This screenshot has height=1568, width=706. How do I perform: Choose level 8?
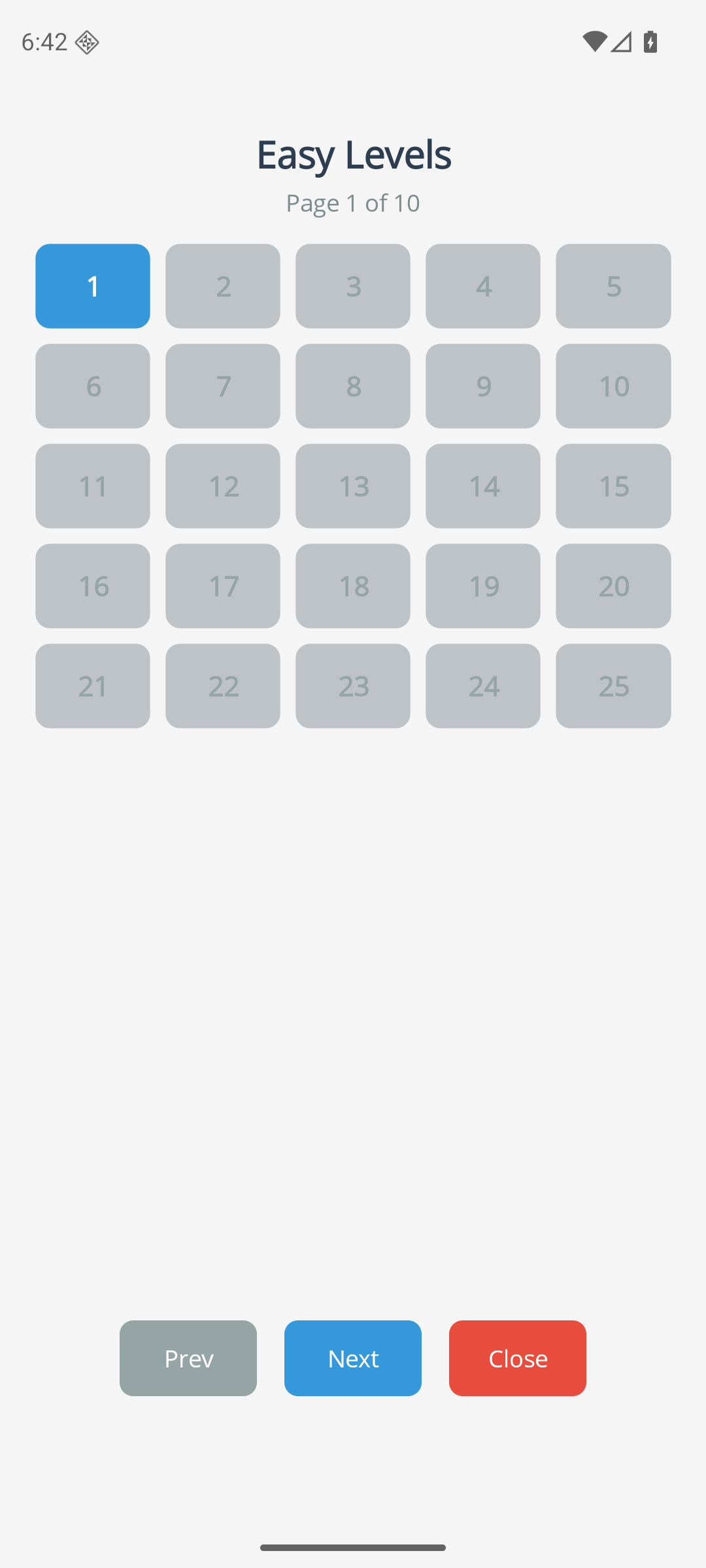(353, 386)
